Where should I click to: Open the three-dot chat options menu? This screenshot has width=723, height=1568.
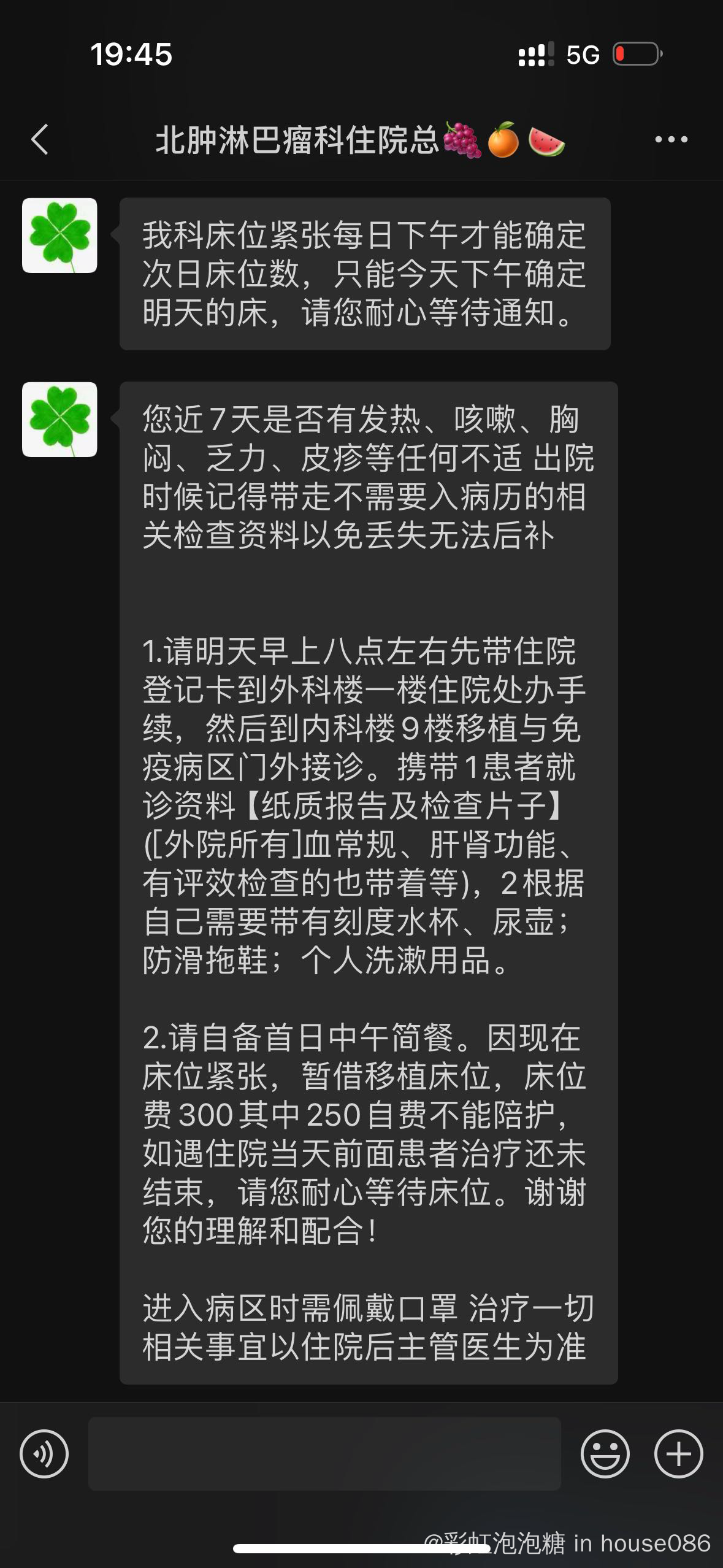tap(671, 139)
